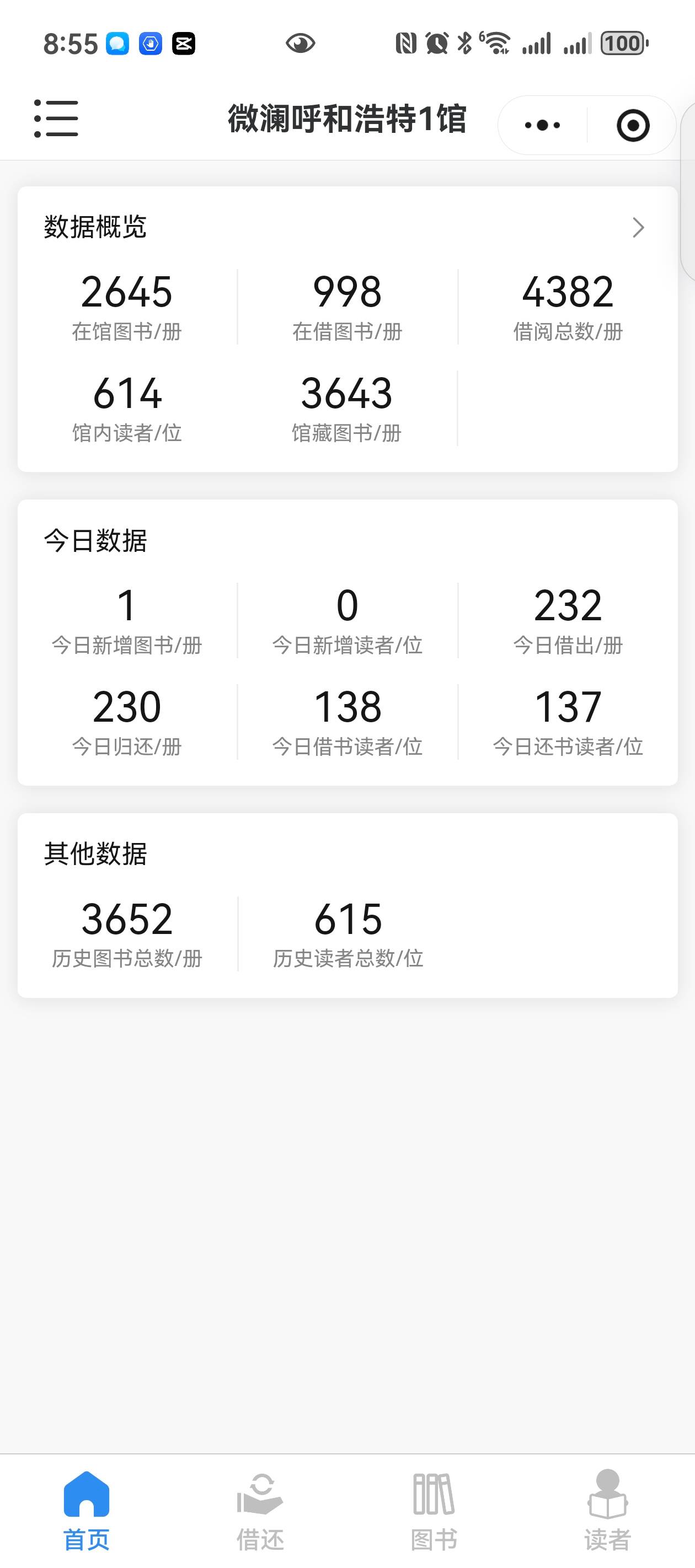Screen dimensions: 695x1568
Task: Open the 读者 tab
Action: [x=607, y=1510]
